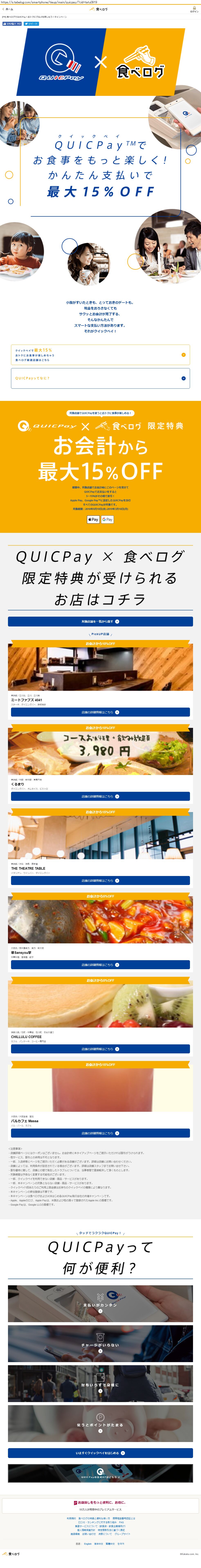Tap the いますぐクイックペイをはじめる button

[100, 1453]
